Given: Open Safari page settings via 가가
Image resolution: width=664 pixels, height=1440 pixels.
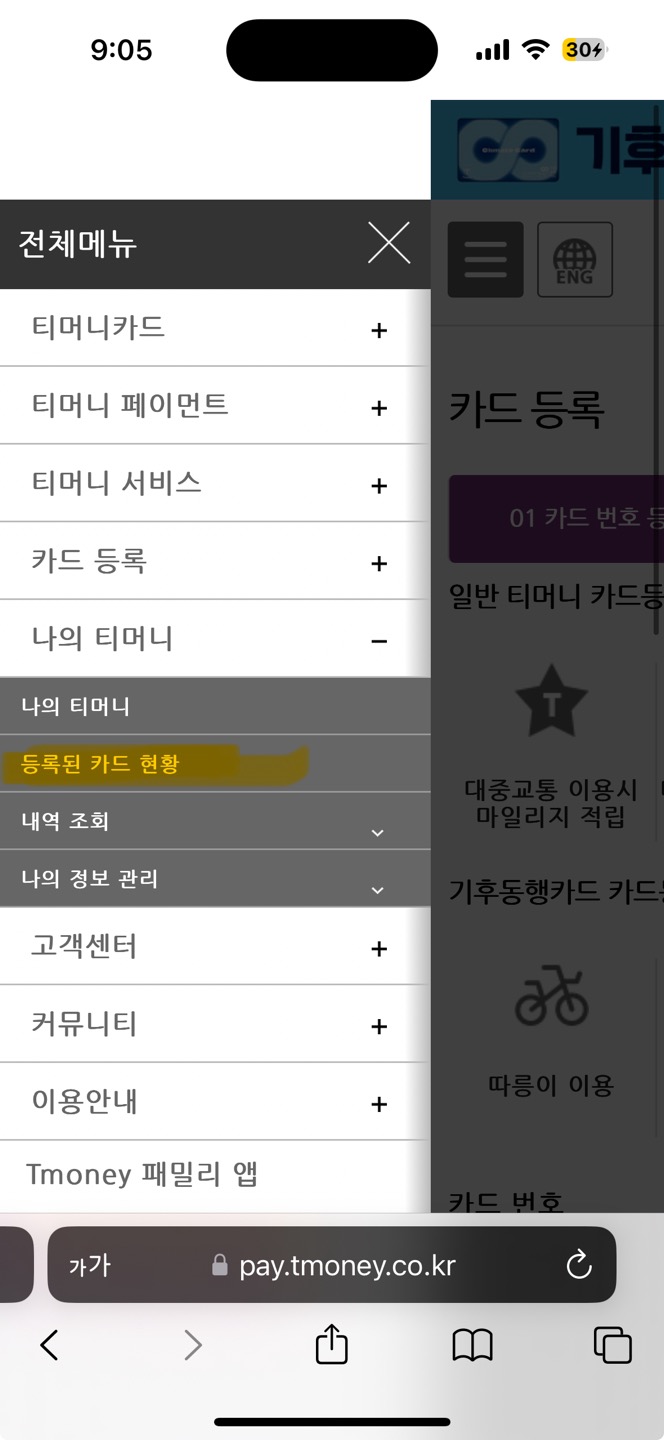Looking at the screenshot, I should (x=89, y=1266).
